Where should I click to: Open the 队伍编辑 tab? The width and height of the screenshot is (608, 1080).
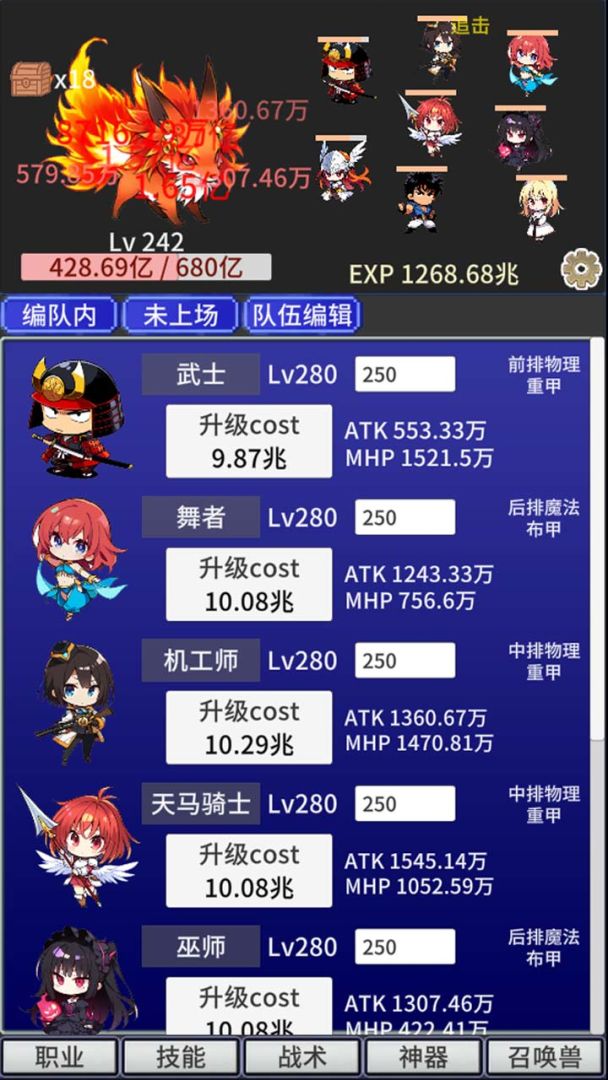pyautogui.click(x=302, y=315)
